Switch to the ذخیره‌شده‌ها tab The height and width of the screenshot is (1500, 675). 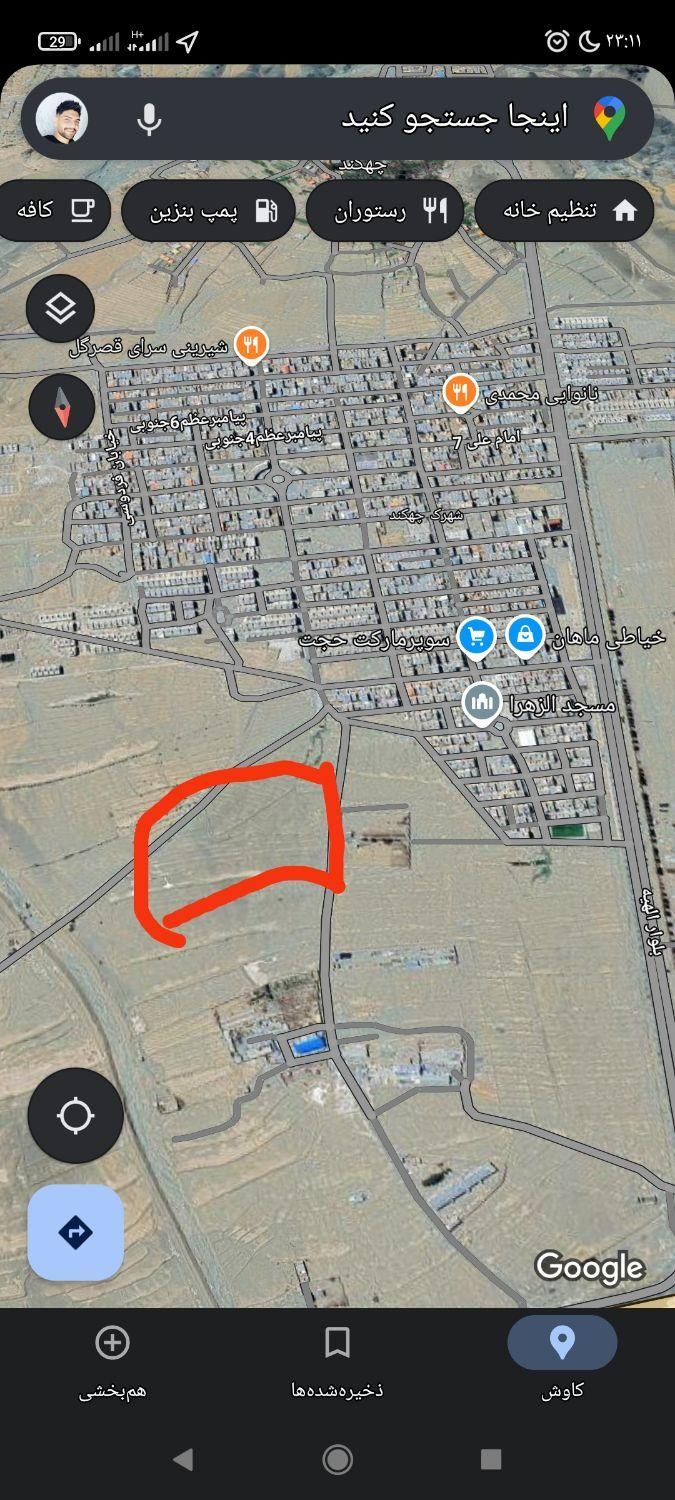tap(337, 1358)
